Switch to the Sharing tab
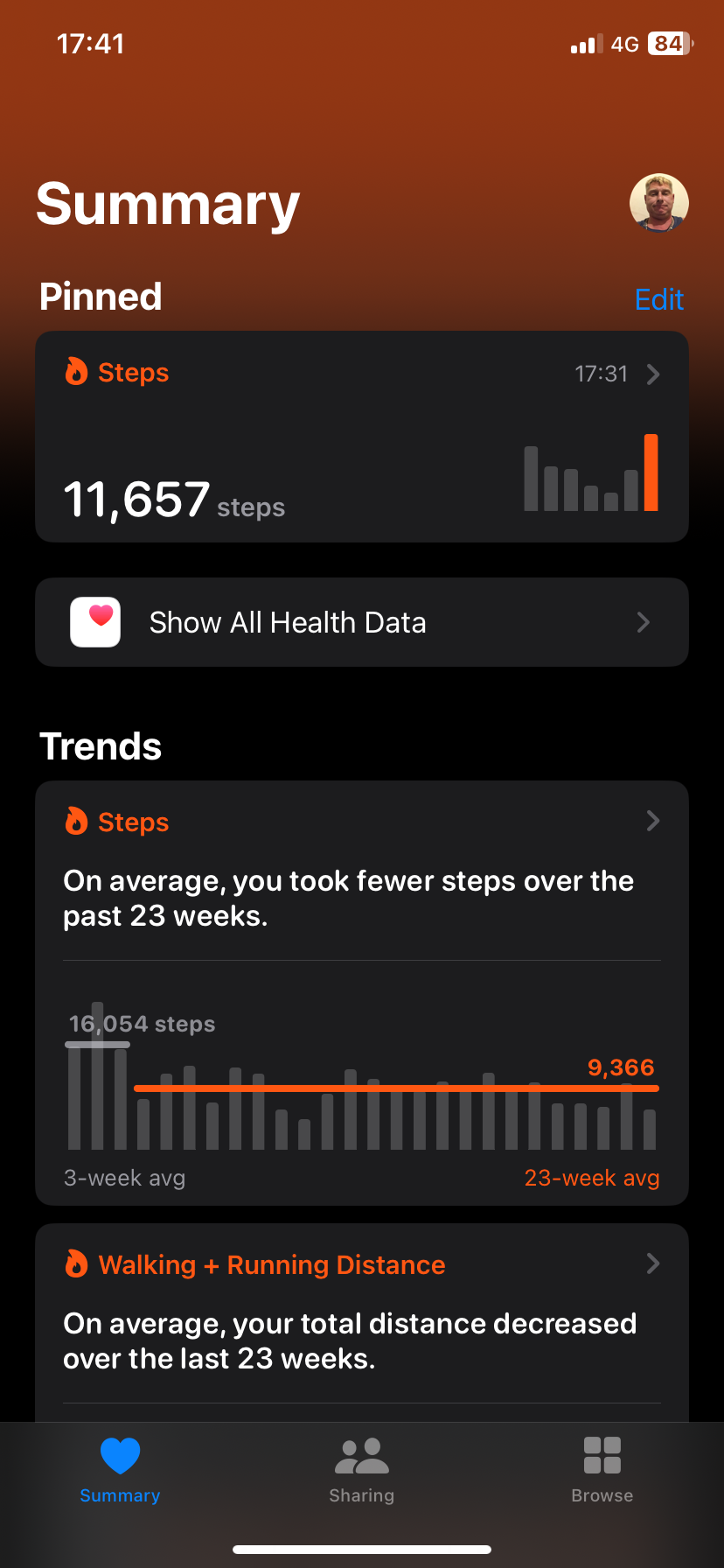The image size is (724, 1568). [x=361, y=1470]
